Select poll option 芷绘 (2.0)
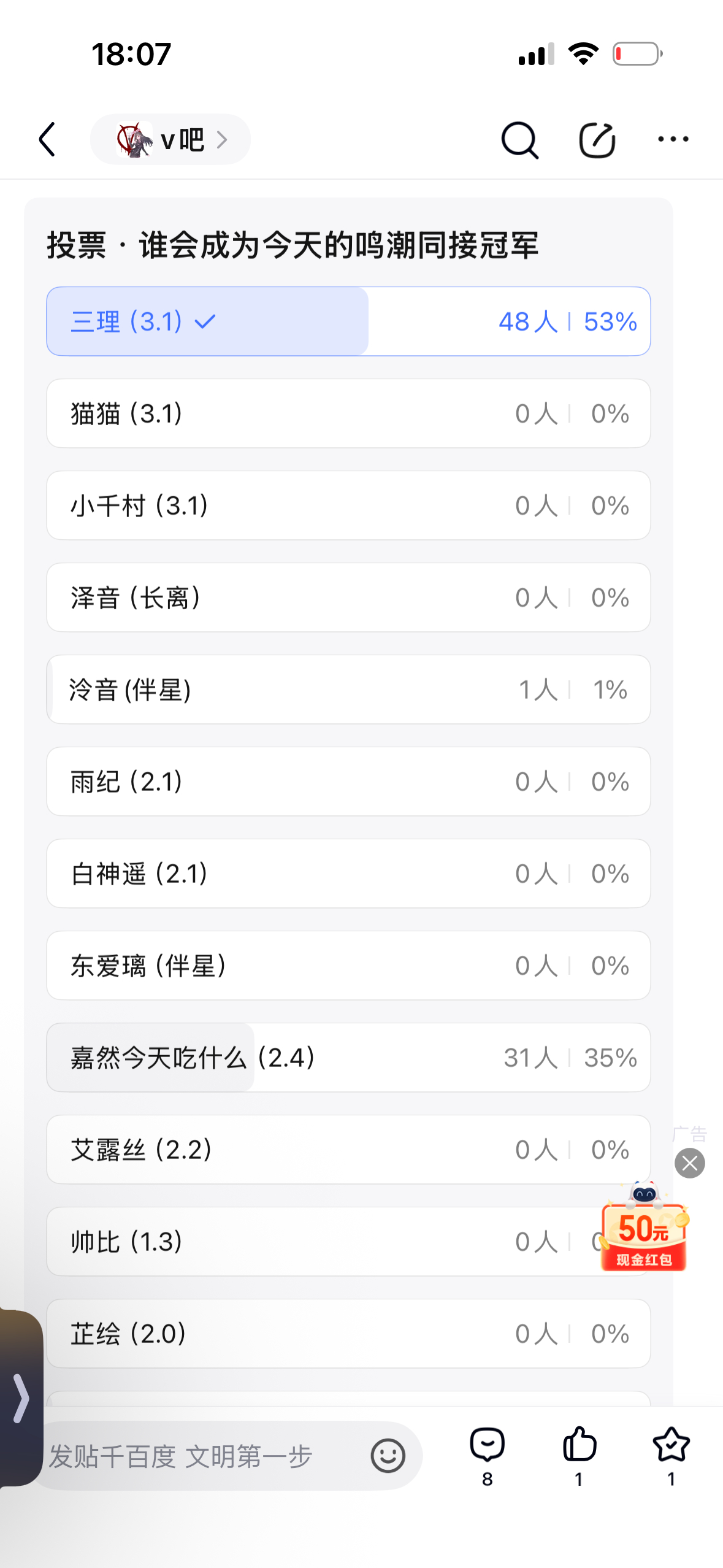 tap(348, 1334)
